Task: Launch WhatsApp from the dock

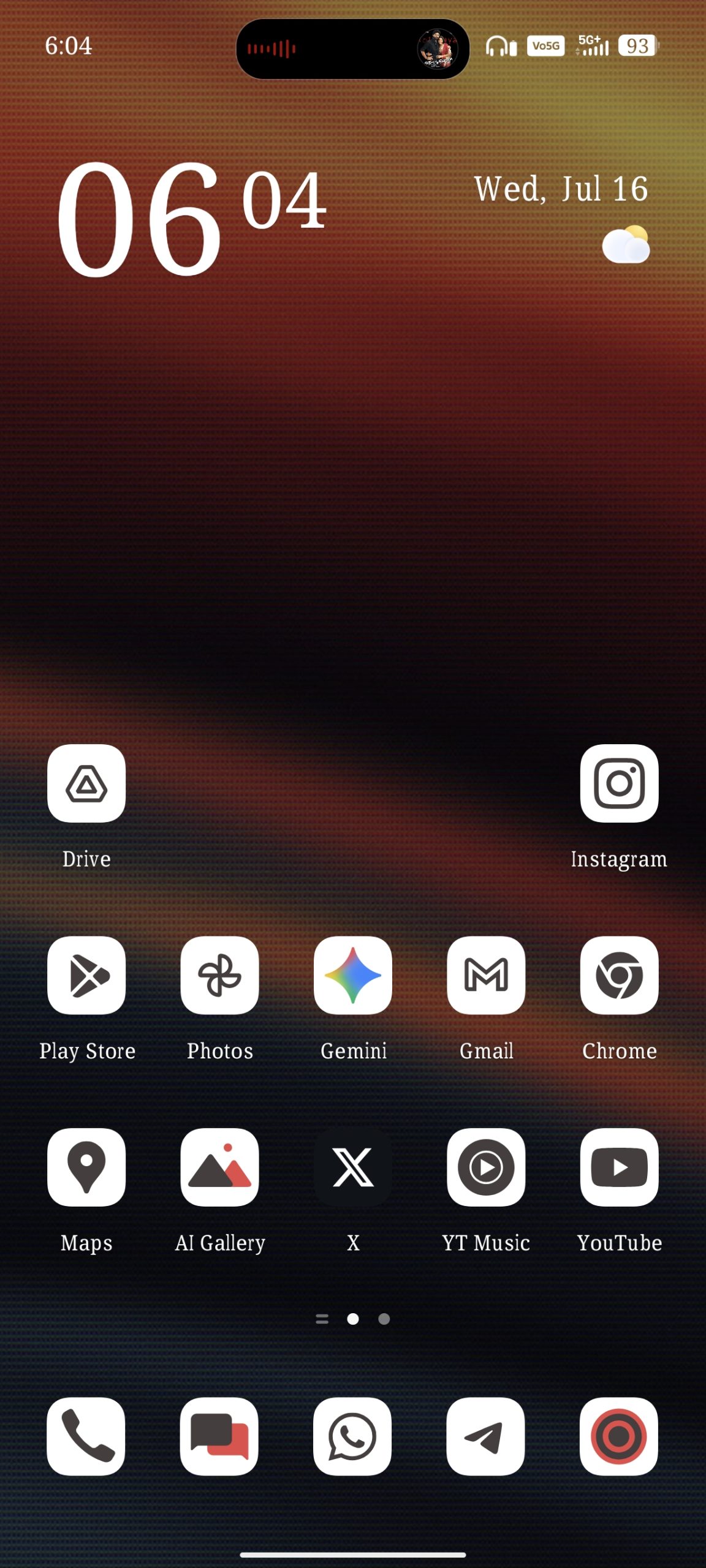Action: point(352,1436)
